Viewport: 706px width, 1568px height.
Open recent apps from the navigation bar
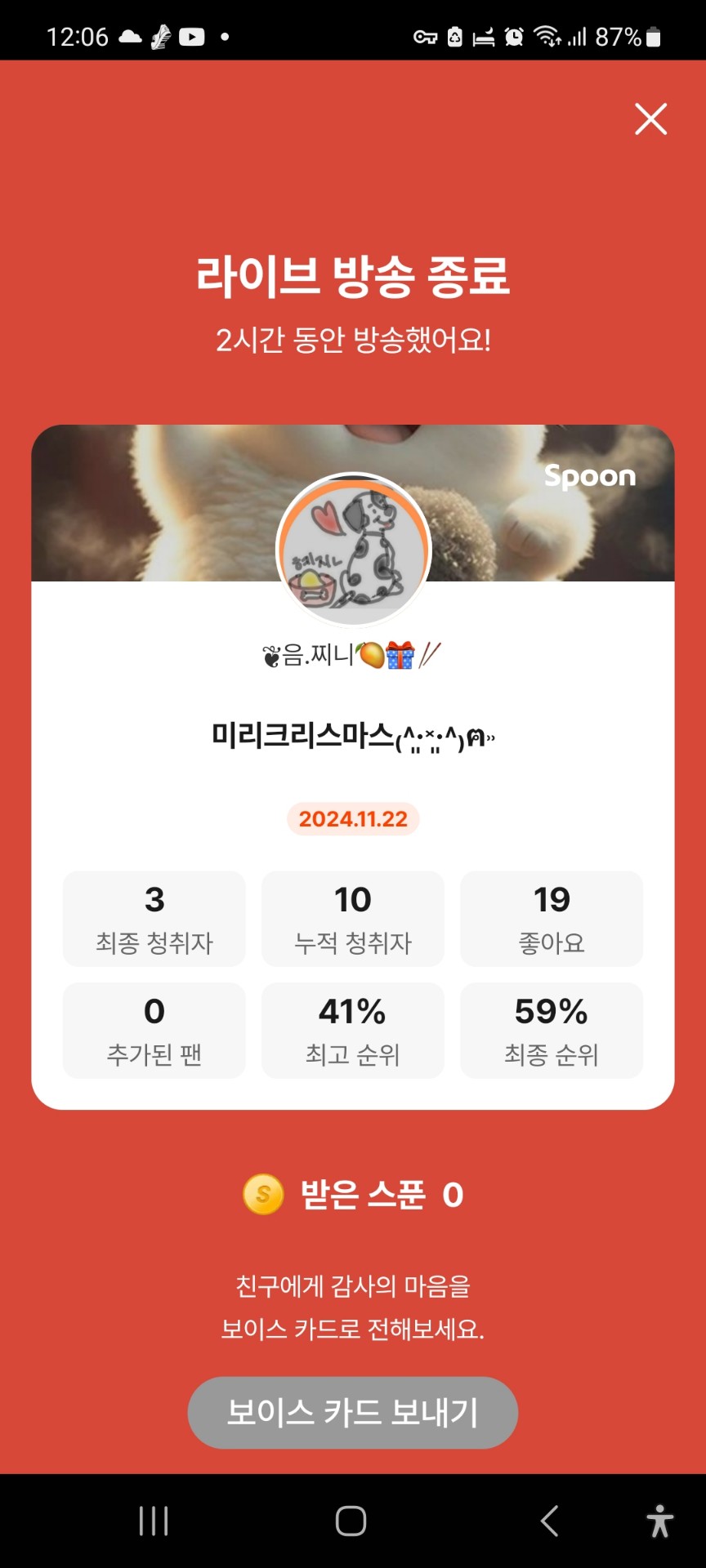(154, 1521)
